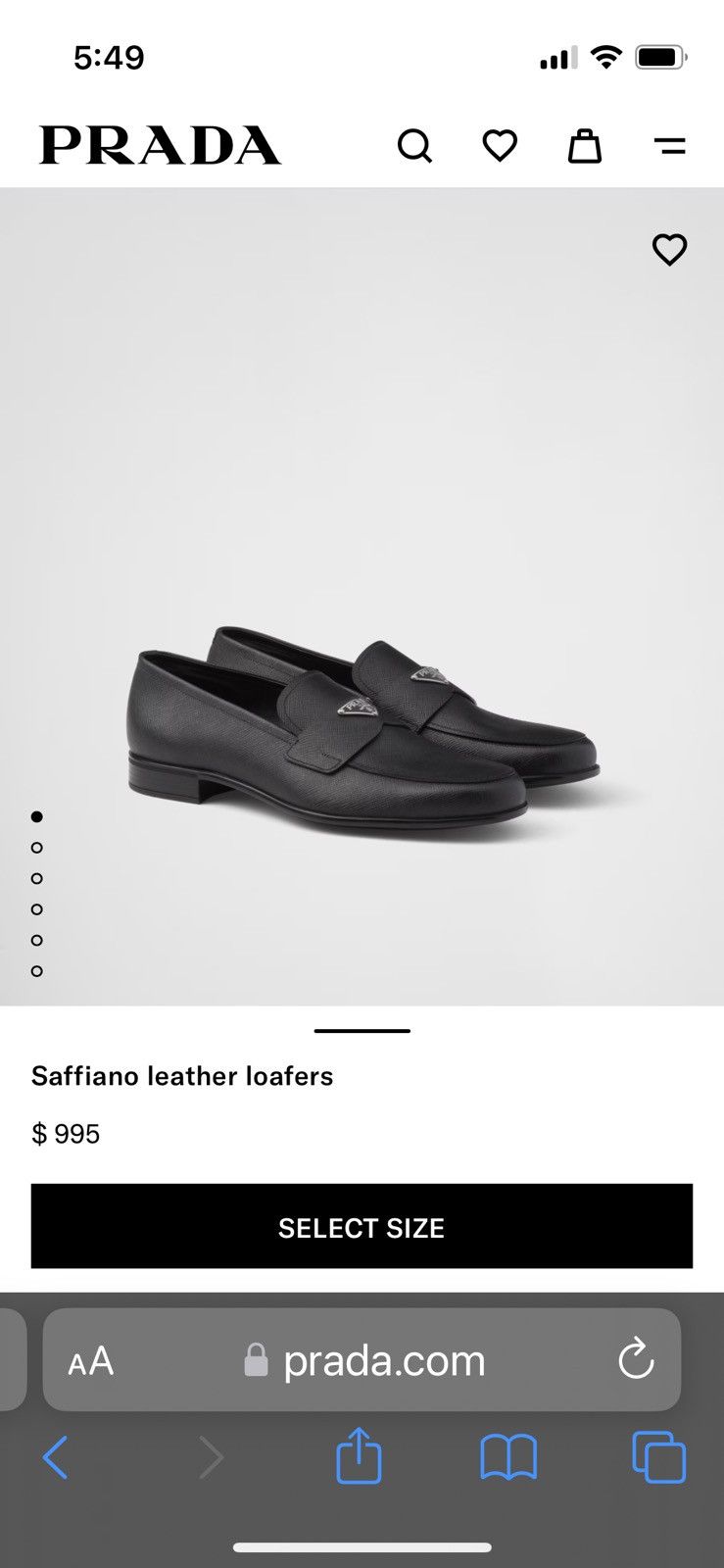Open the shopping bag
The width and height of the screenshot is (724, 1568).
pyautogui.click(x=585, y=146)
